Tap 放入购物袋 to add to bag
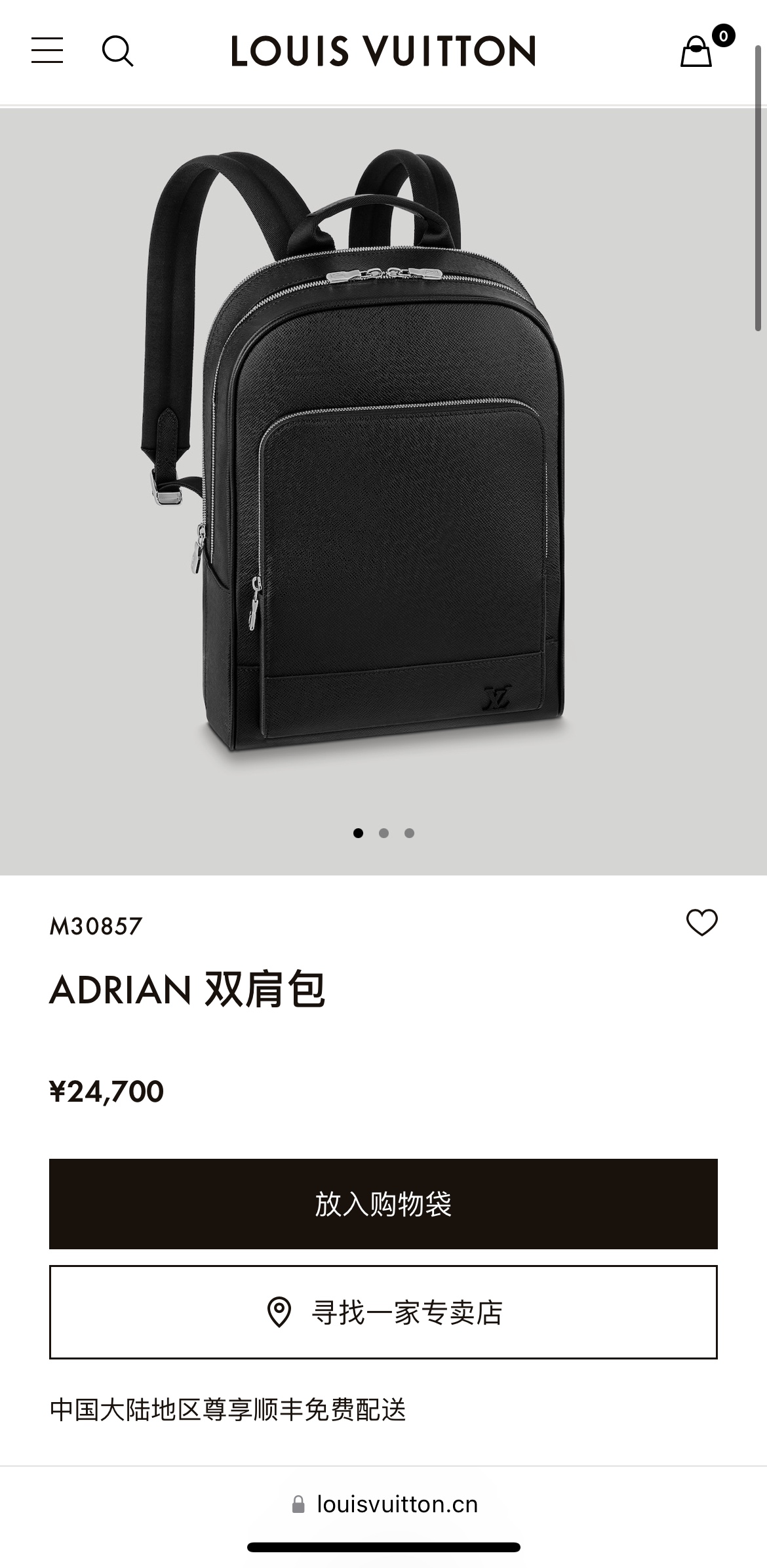Viewport: 767px width, 1568px height. (x=383, y=1204)
